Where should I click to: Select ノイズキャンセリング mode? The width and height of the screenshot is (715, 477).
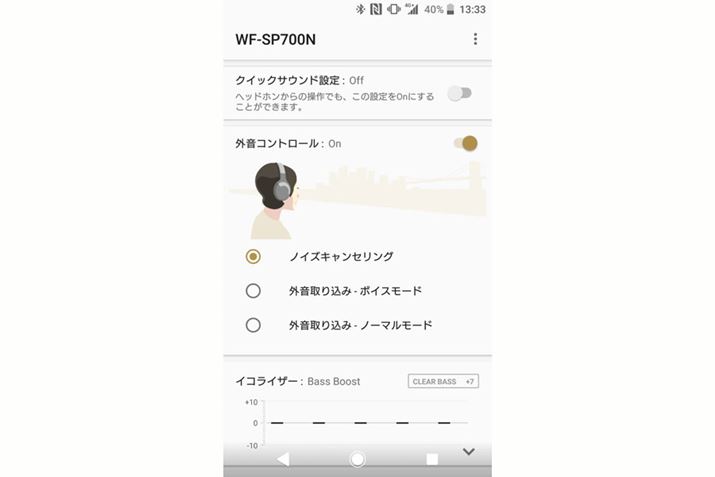(x=253, y=256)
